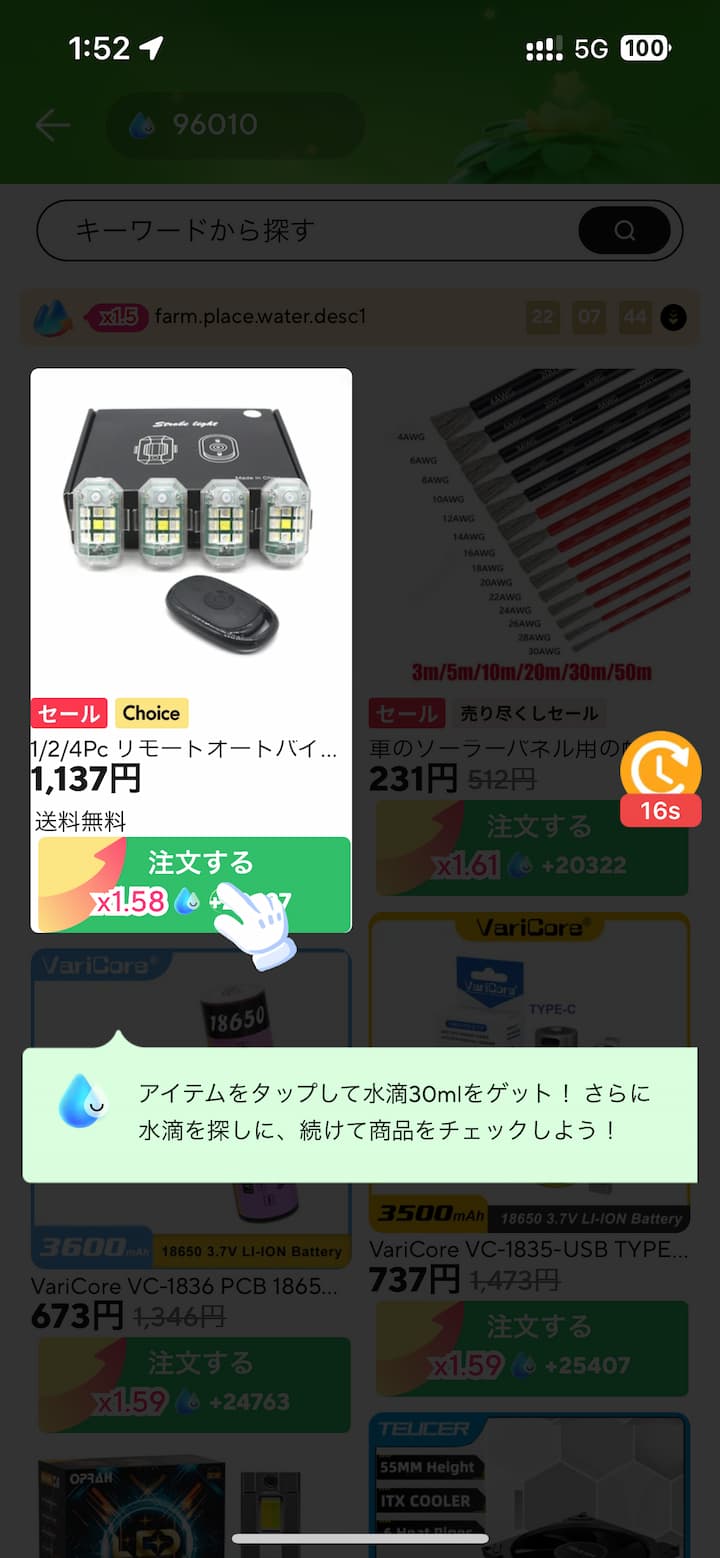Order the 737円 VariCore VC-1835 battery

[x=532, y=1347]
